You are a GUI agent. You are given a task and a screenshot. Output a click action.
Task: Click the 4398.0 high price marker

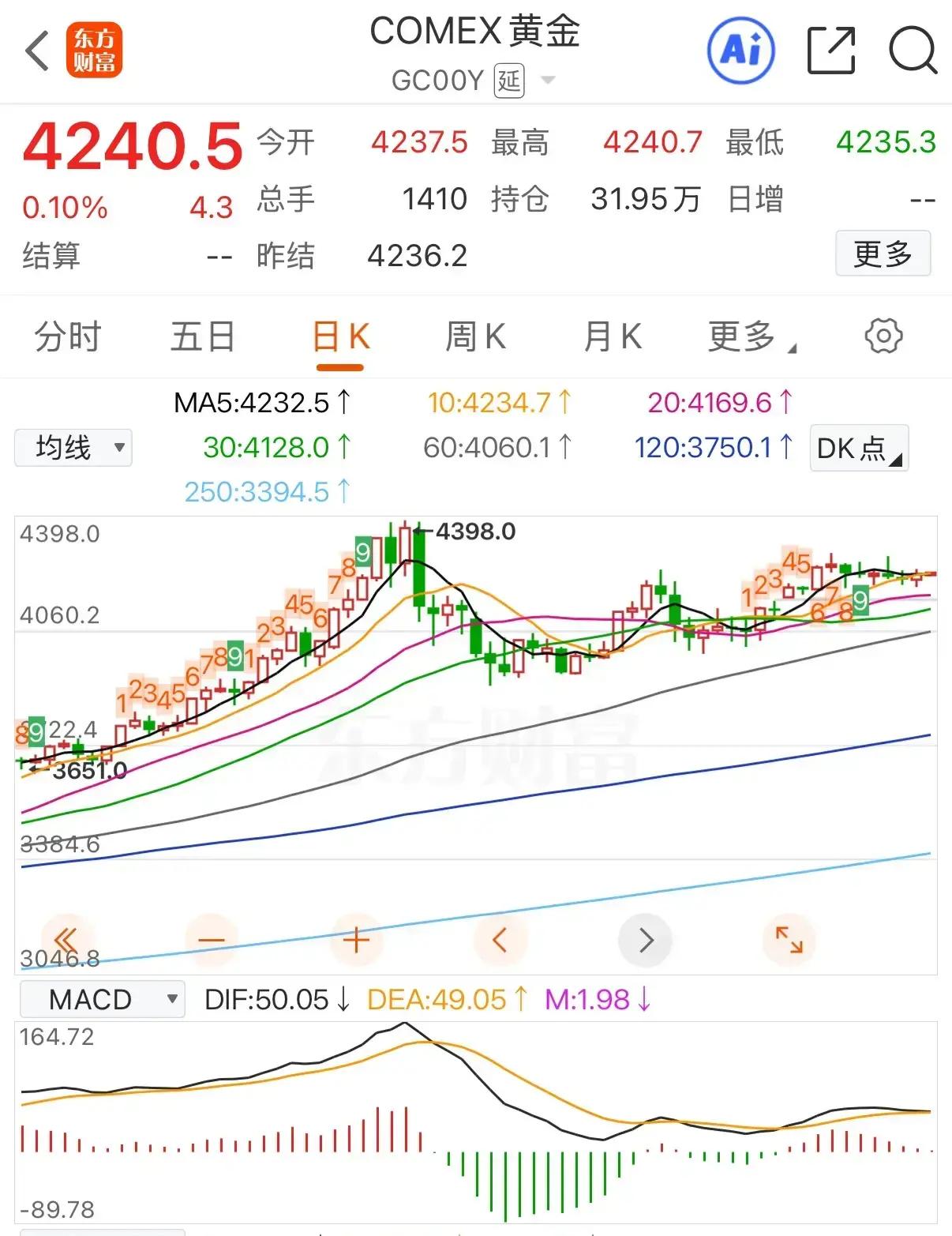[x=474, y=532]
